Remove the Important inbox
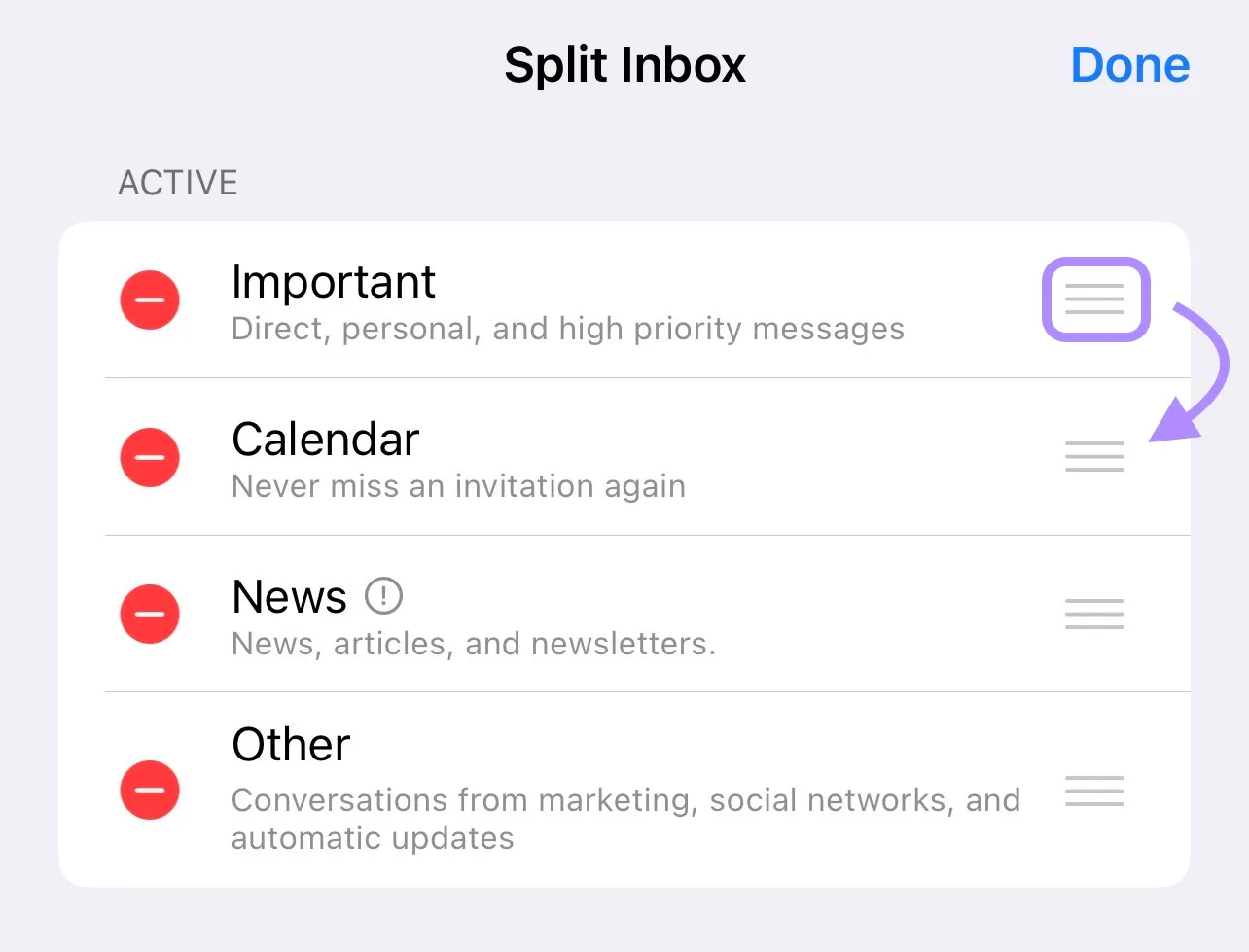The height and width of the screenshot is (952, 1249). (150, 300)
